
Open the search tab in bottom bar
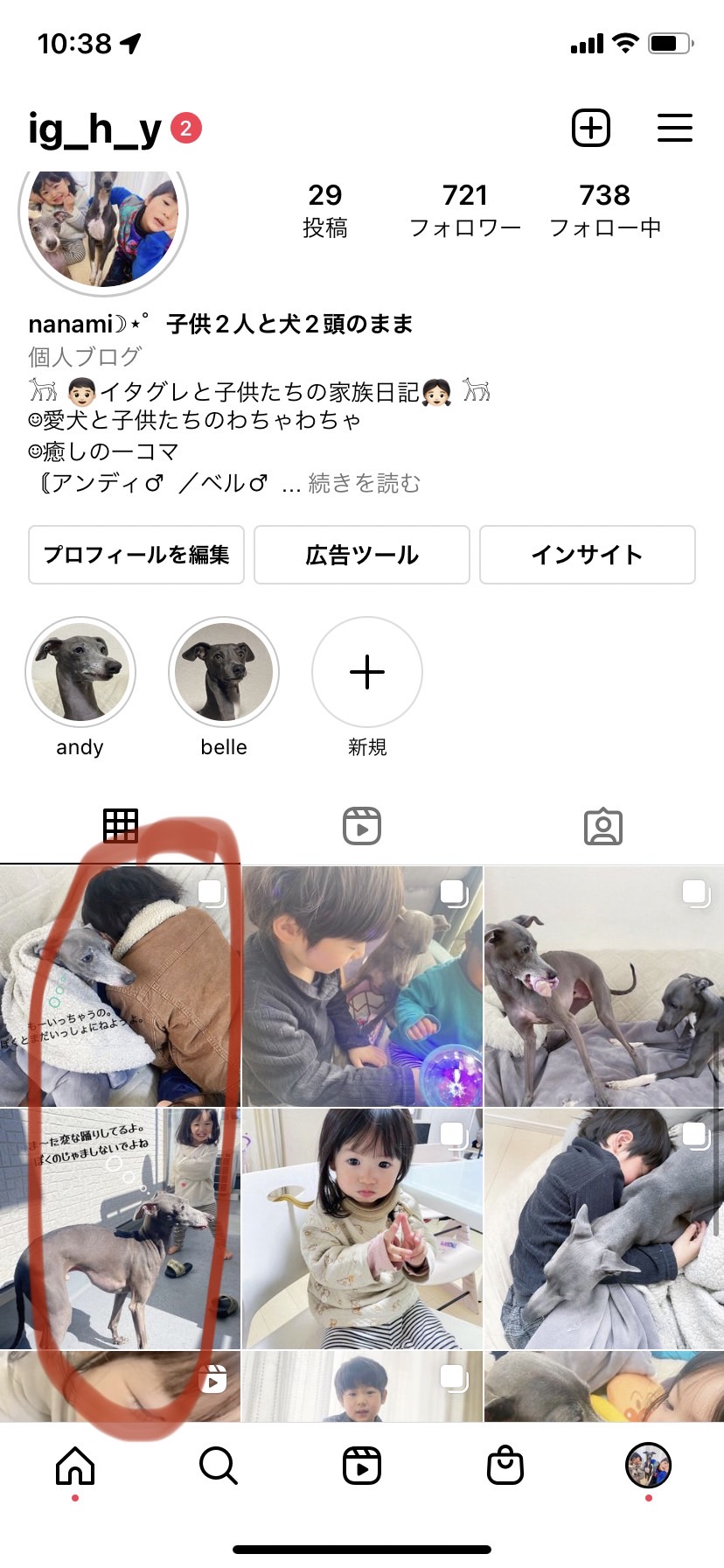pyautogui.click(x=219, y=1465)
